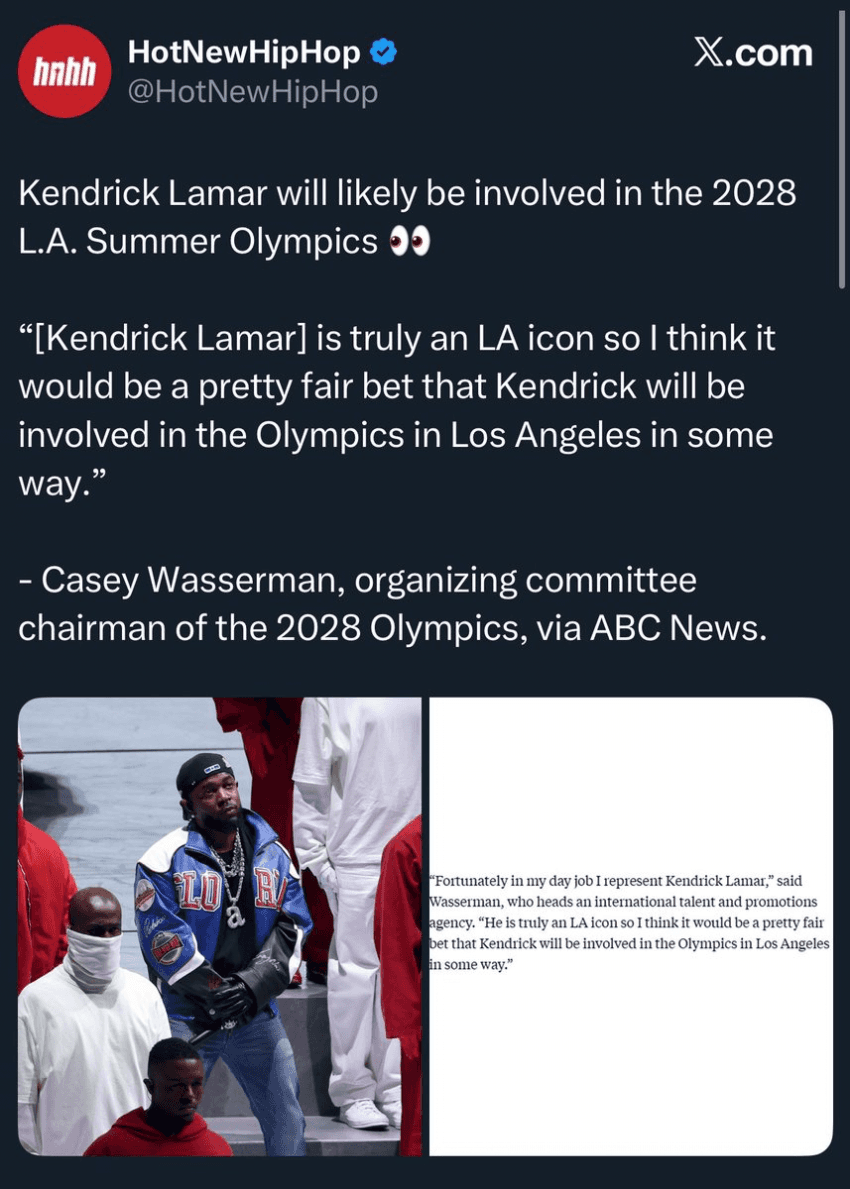Tap the @HotNewHipHop account name

pyautogui.click(x=252, y=93)
